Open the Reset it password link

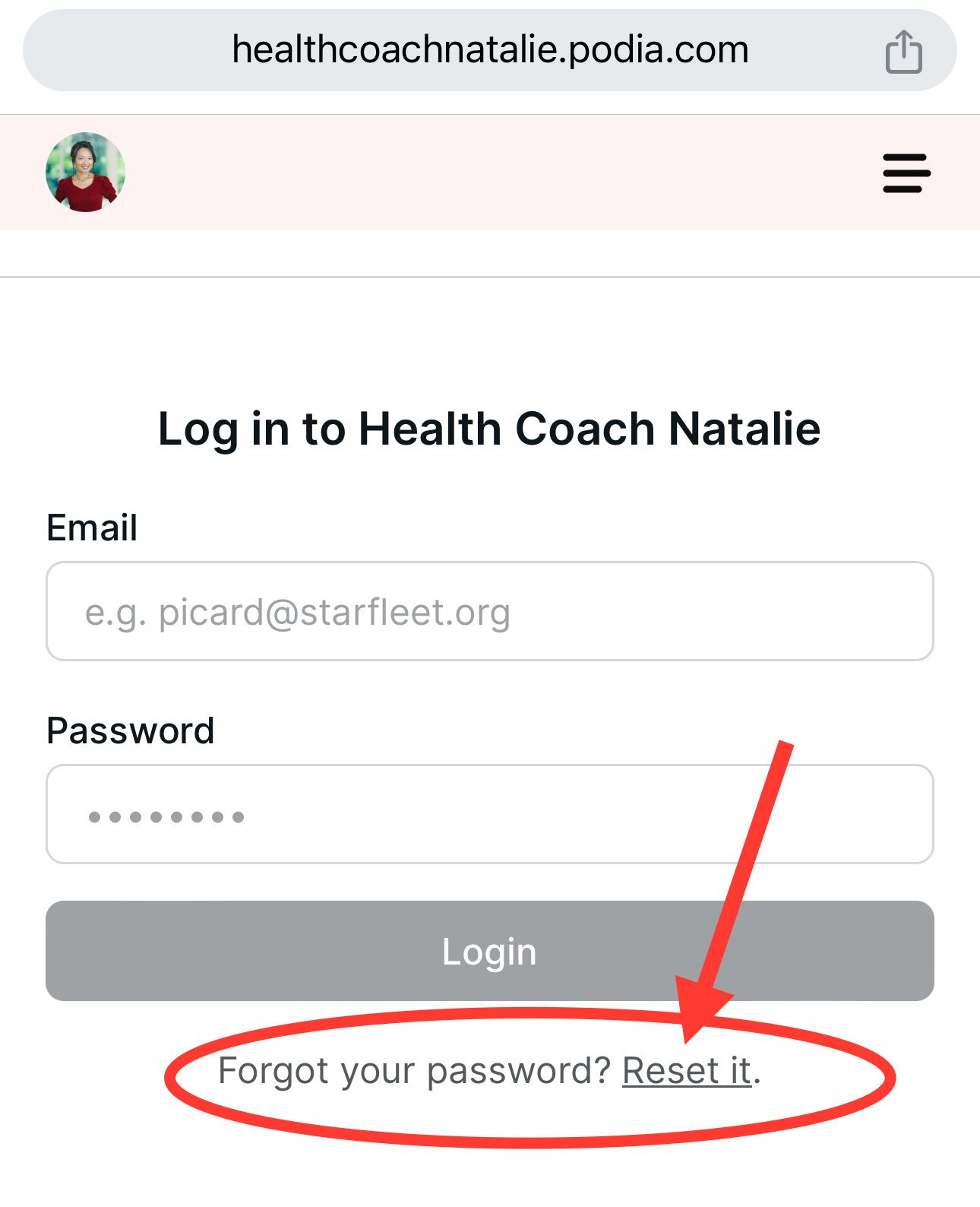[x=686, y=1071]
